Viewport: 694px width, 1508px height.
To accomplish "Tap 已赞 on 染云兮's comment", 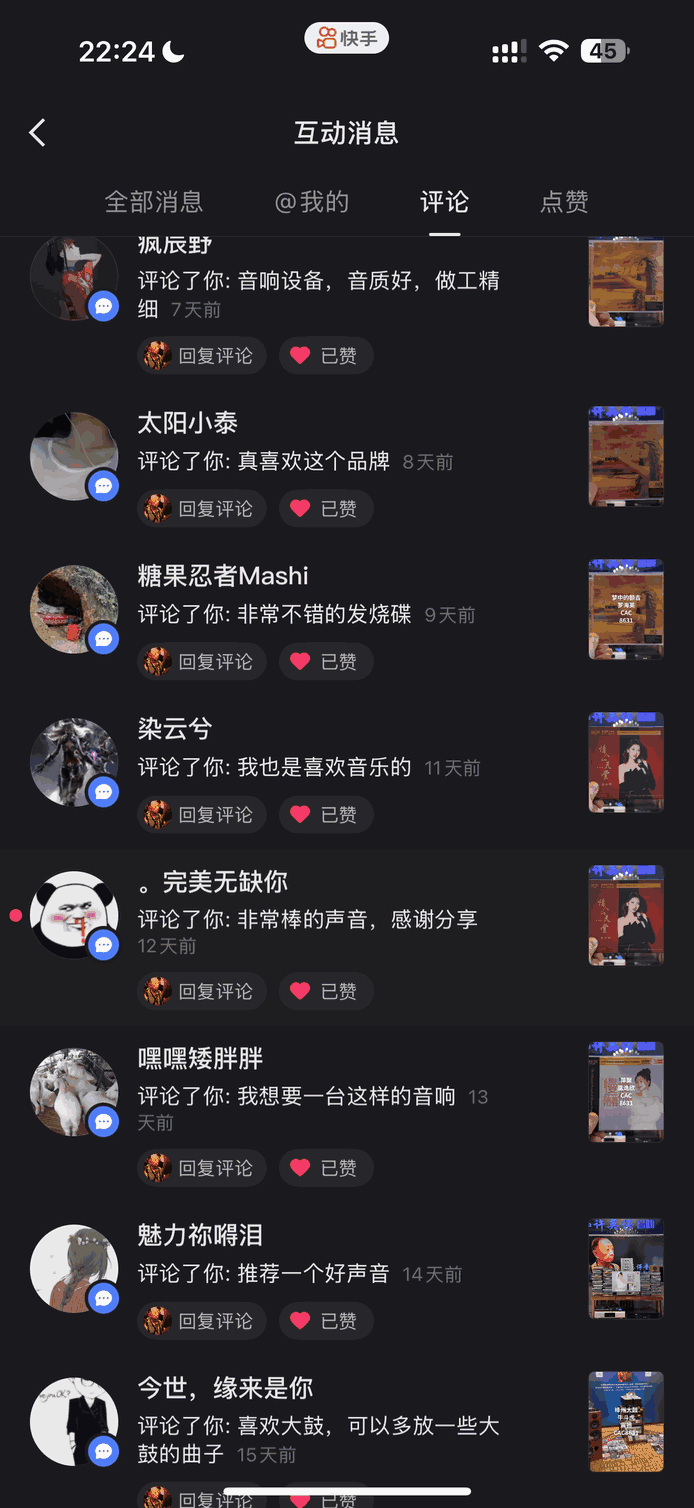I will 325,815.
